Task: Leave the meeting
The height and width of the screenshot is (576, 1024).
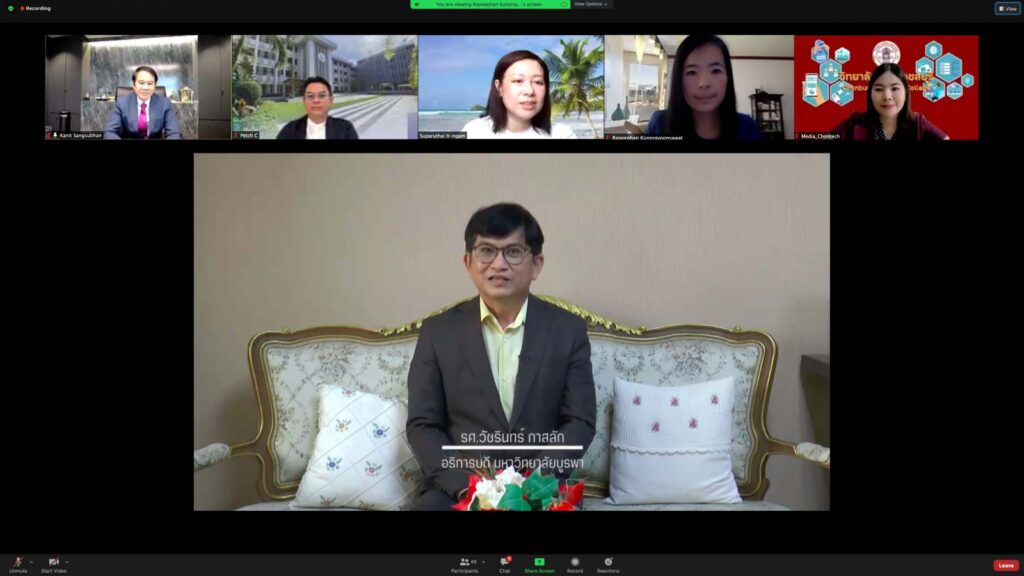Action: (x=1005, y=565)
